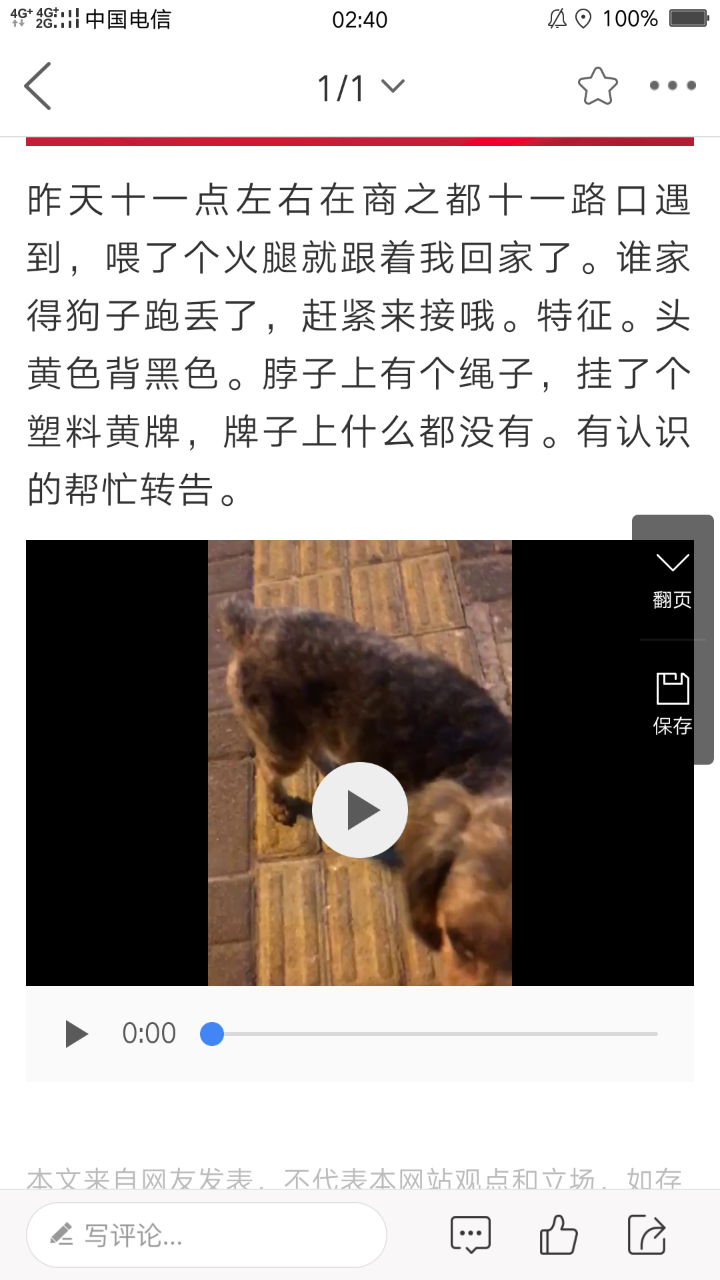Like this post with the thumbs-up
Image resolution: width=720 pixels, height=1280 pixels.
pyautogui.click(x=558, y=1235)
